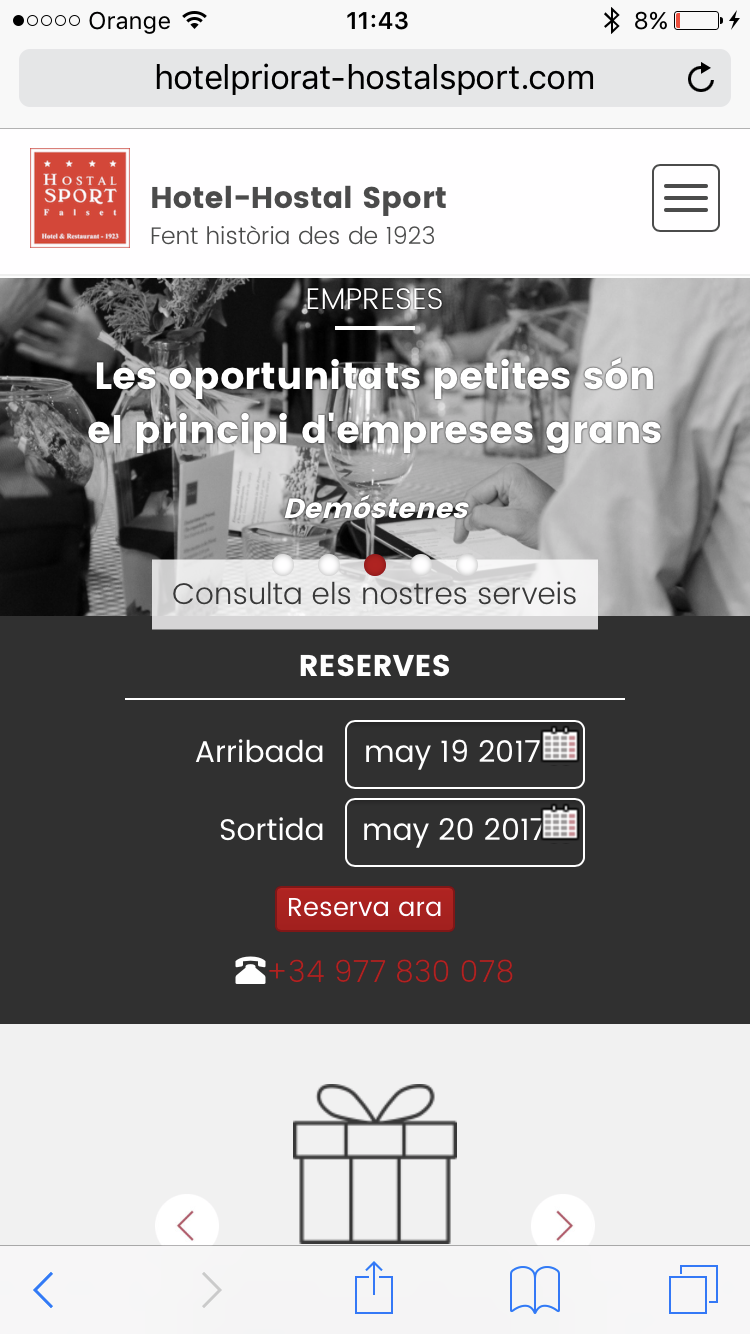750x1334 pixels.
Task: Tap the hotelpriorat-hostalsport.com address bar
Action: 374,78
